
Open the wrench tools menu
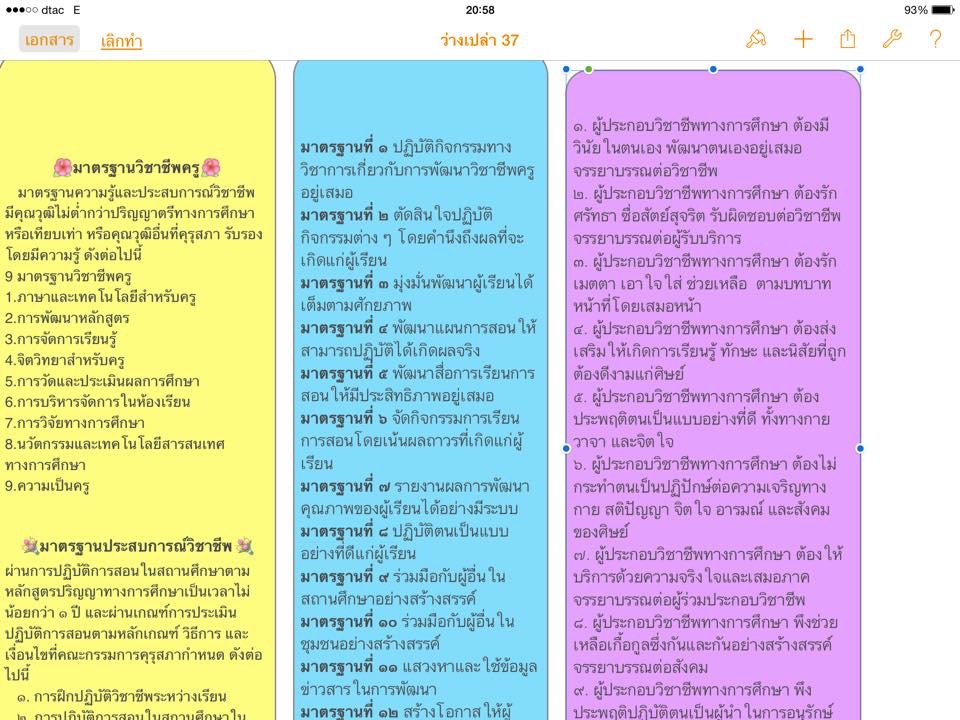[x=892, y=39]
